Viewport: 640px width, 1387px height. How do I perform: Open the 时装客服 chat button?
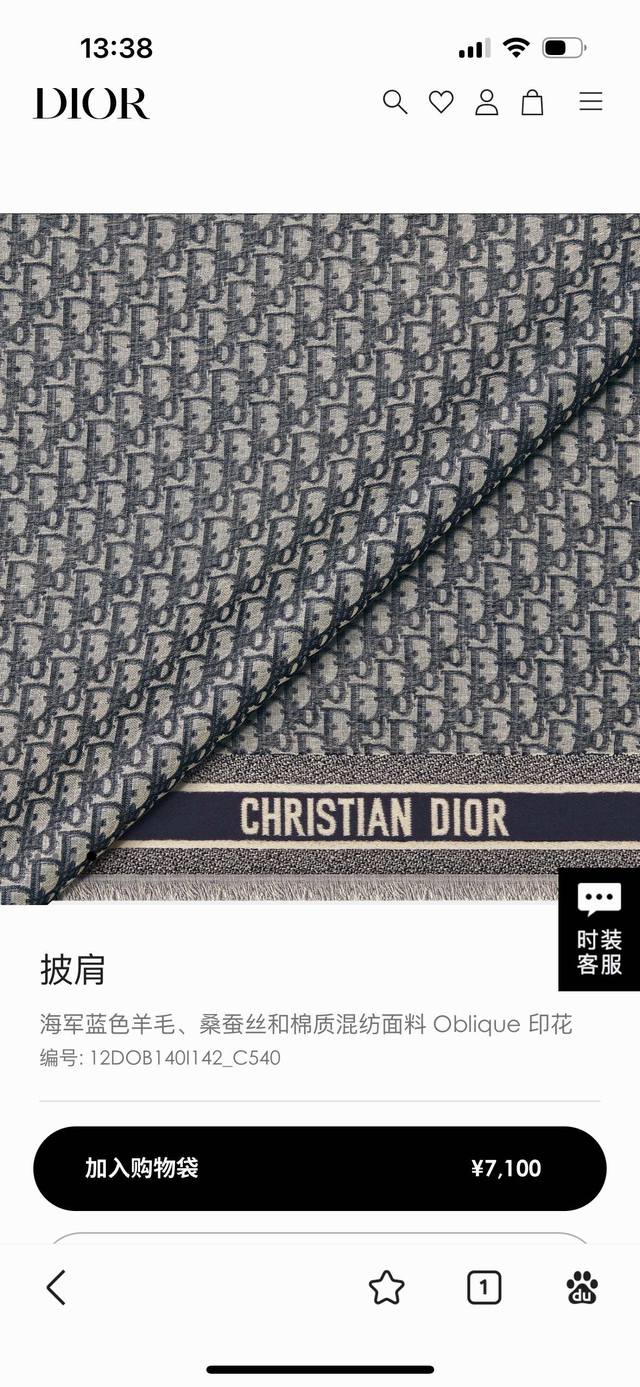599,929
